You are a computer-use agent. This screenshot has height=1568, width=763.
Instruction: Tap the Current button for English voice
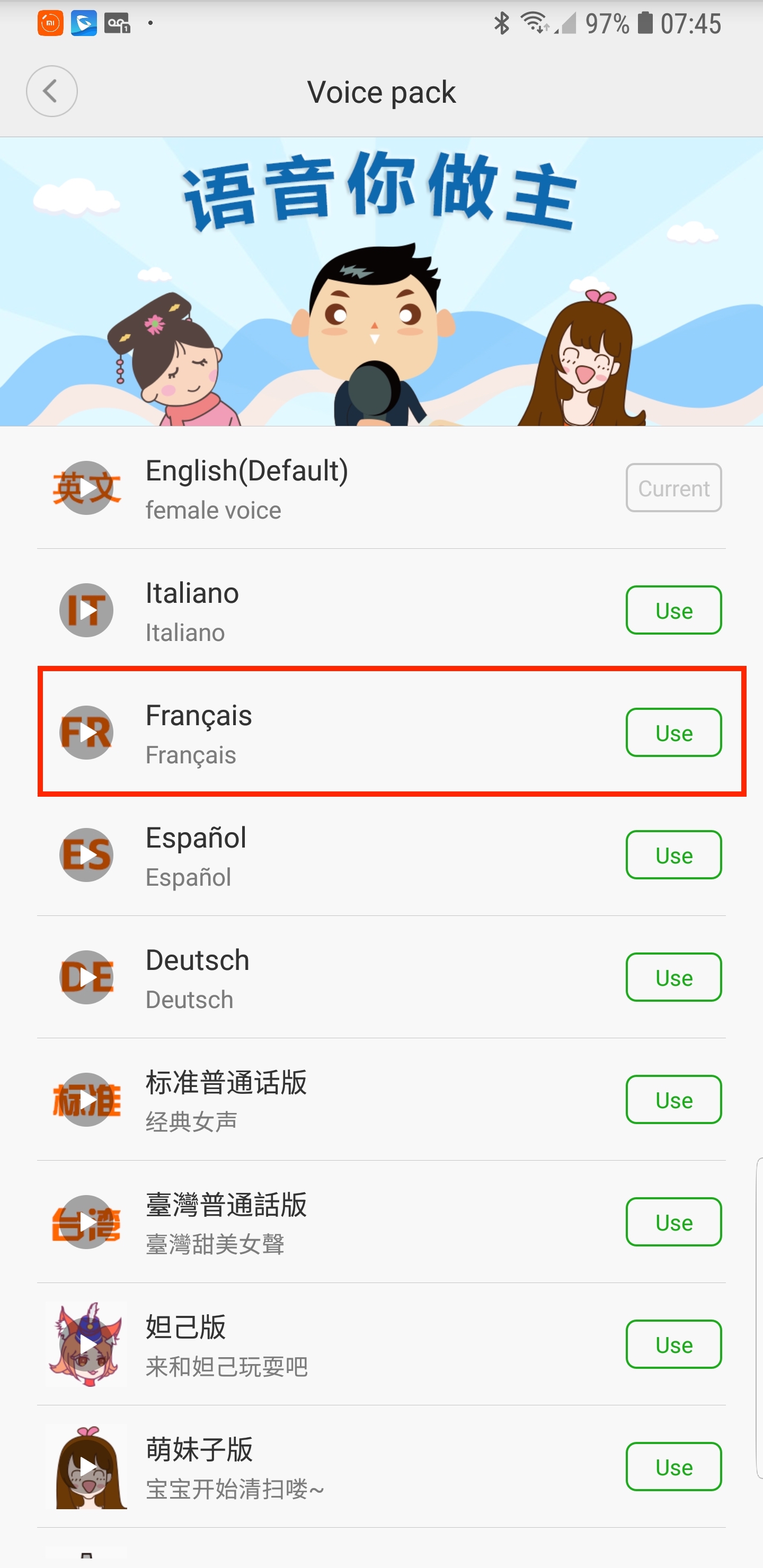pyautogui.click(x=673, y=487)
